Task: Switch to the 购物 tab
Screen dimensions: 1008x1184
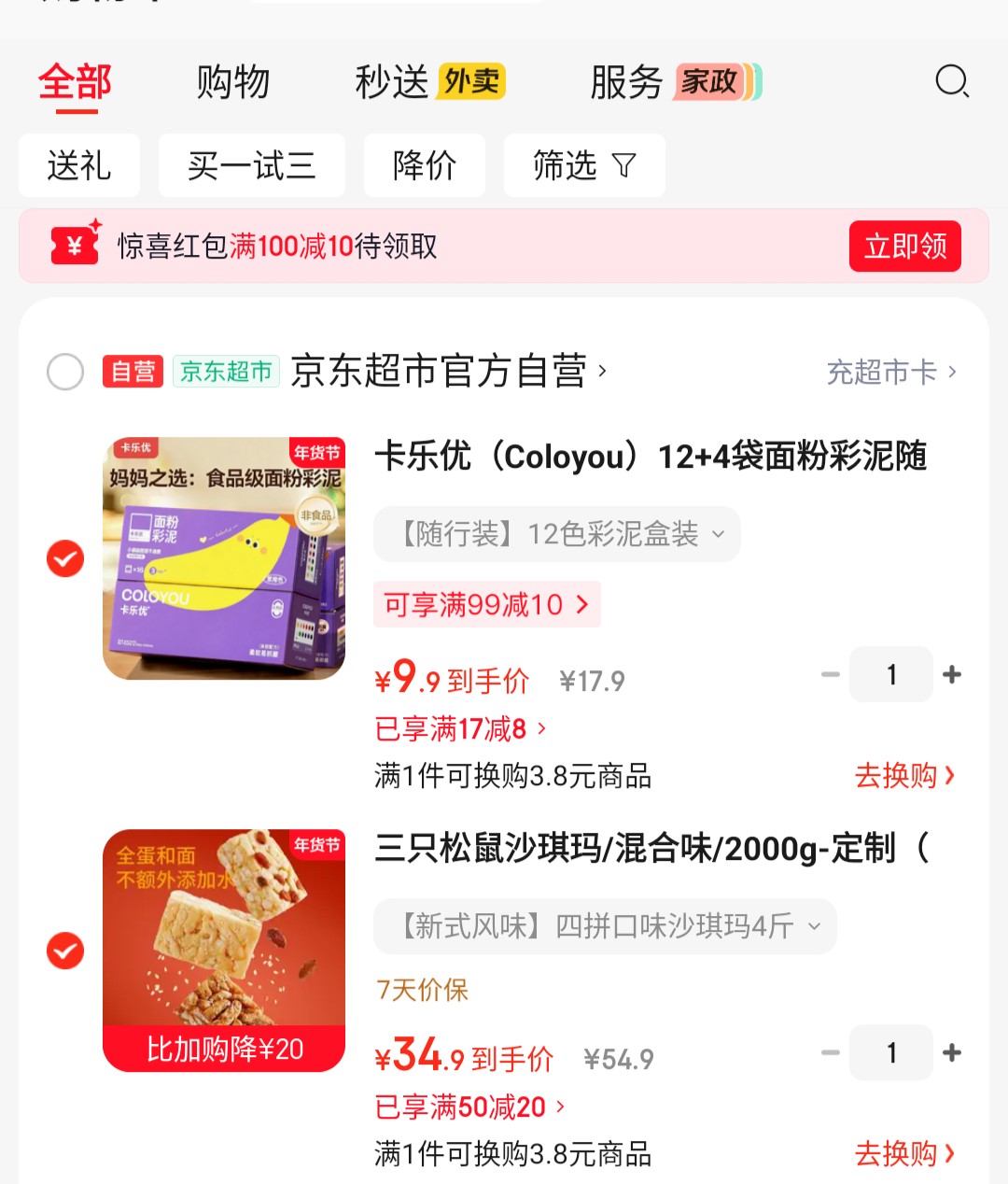Action: click(232, 82)
